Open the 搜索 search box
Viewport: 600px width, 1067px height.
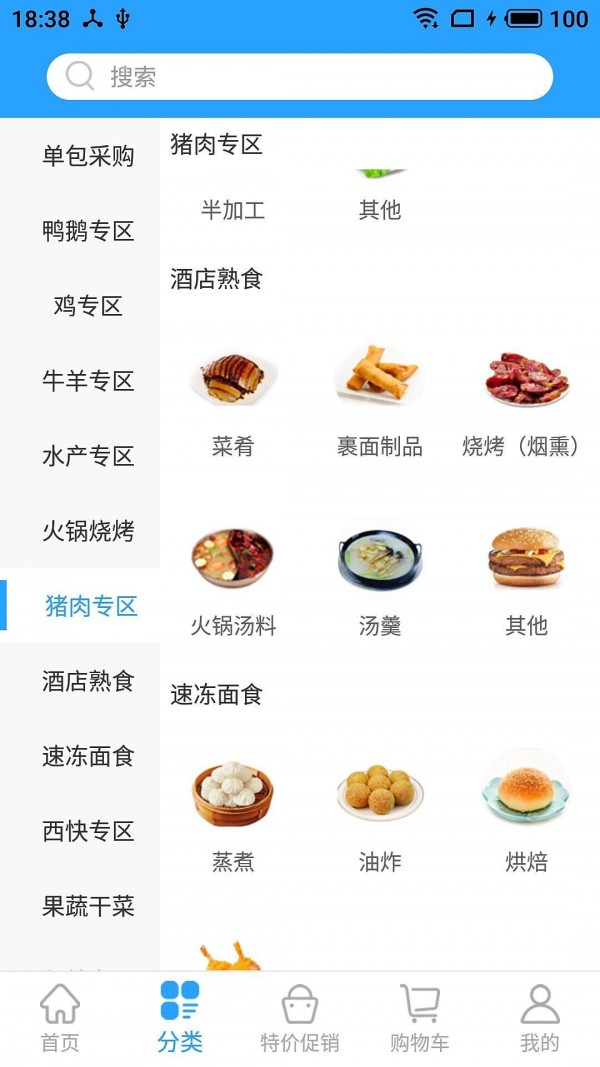tap(300, 77)
